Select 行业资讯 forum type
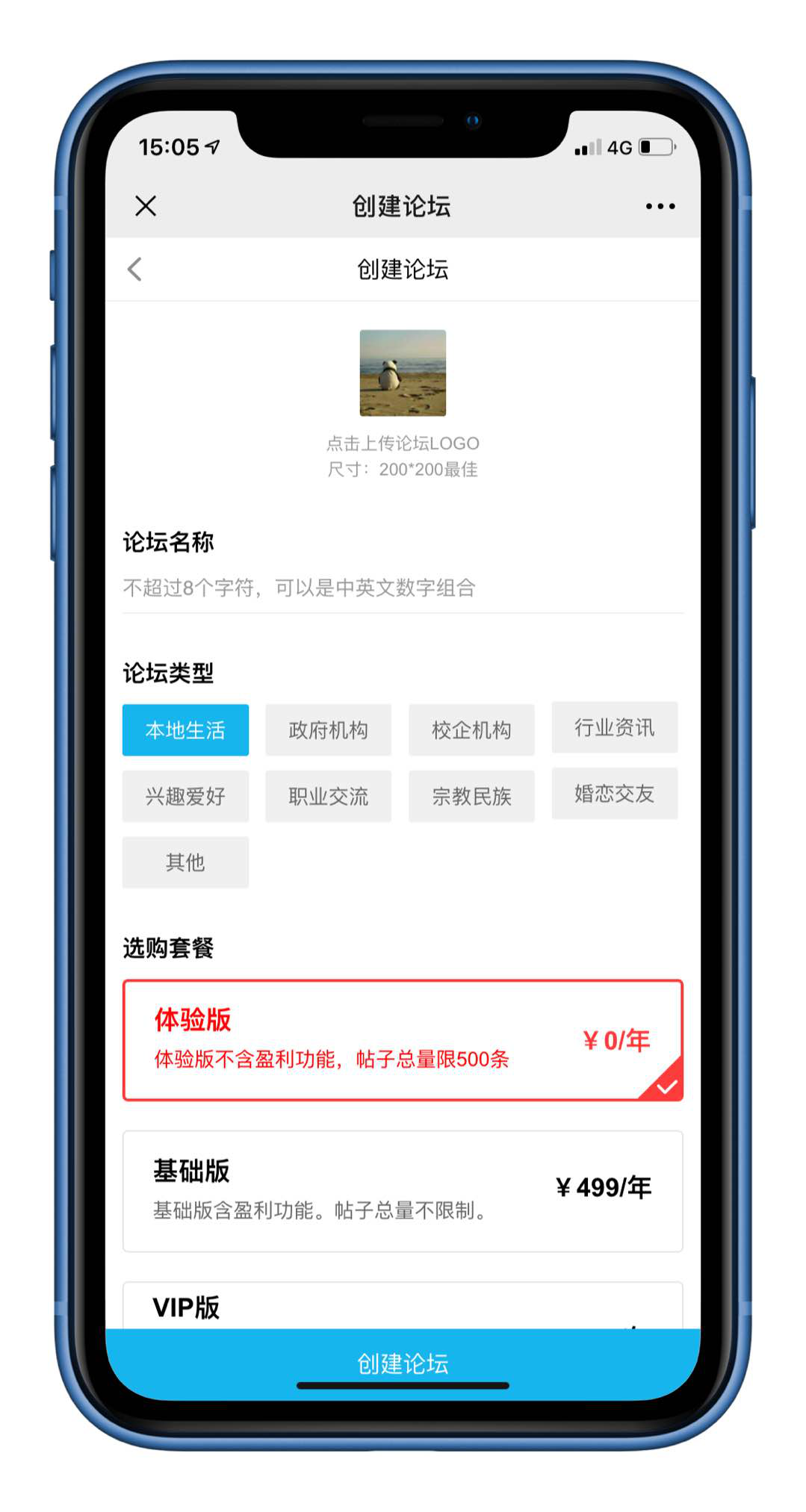 point(614,727)
